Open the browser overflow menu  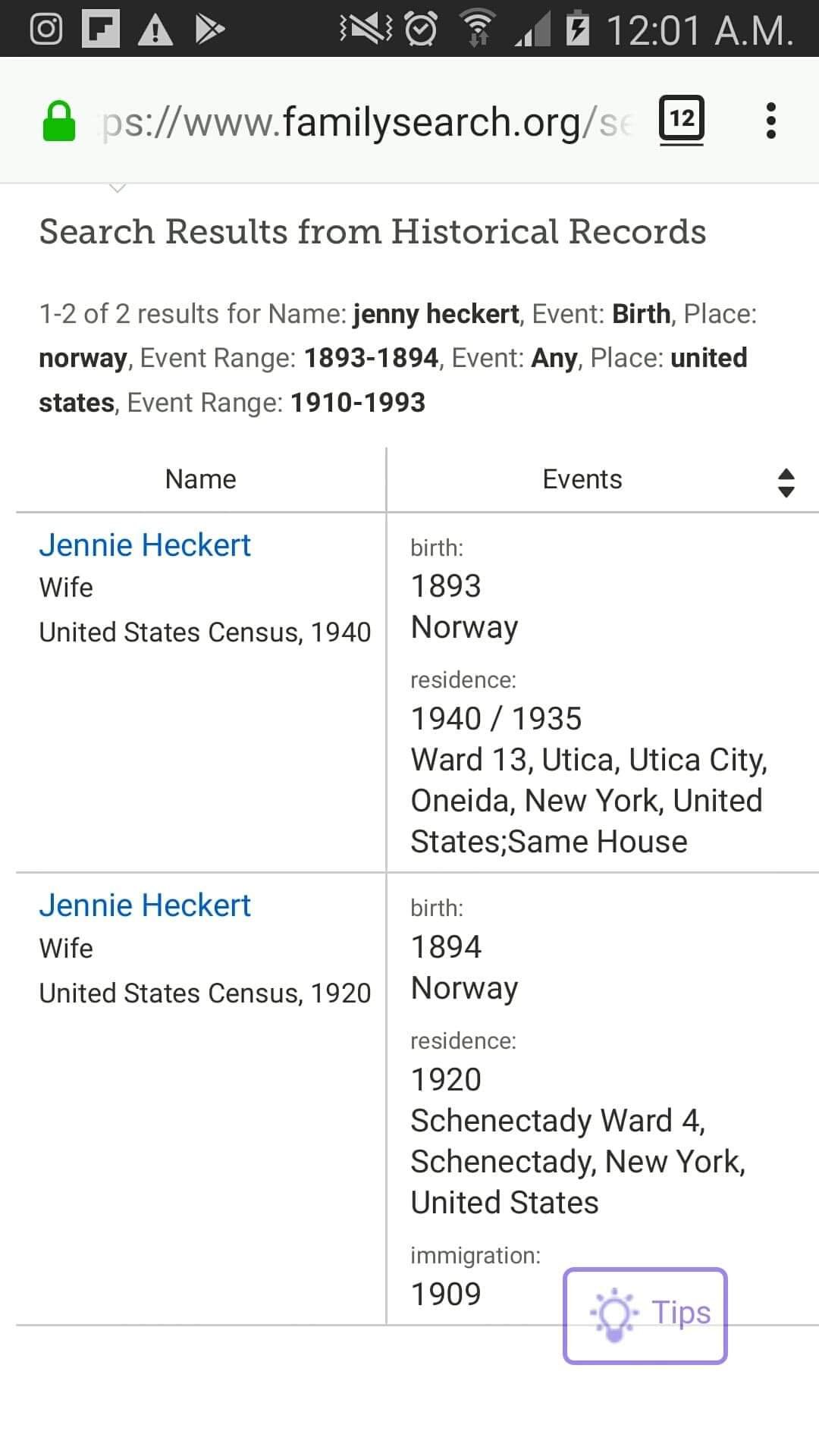[x=770, y=121]
